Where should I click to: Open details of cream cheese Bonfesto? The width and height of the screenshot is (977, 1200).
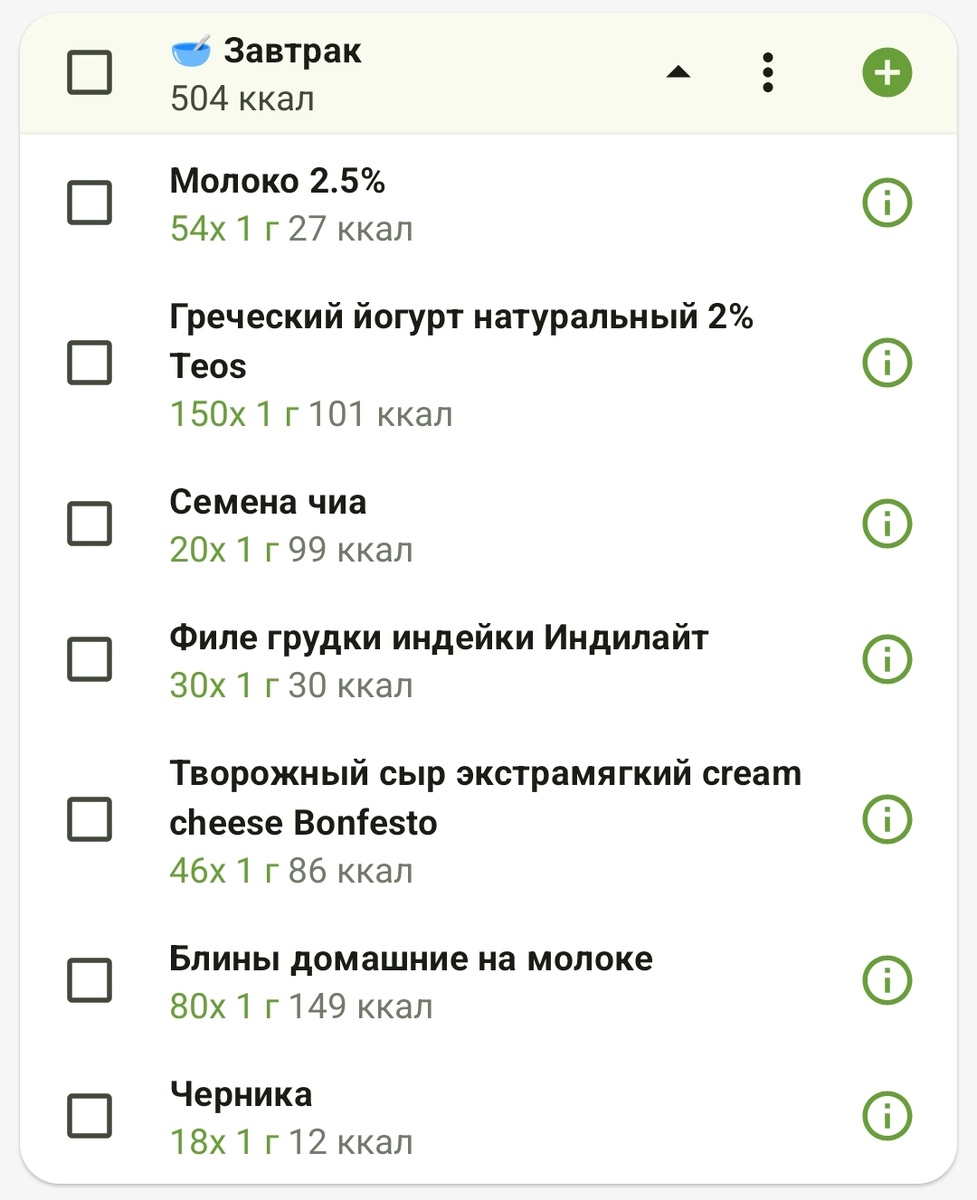point(886,818)
